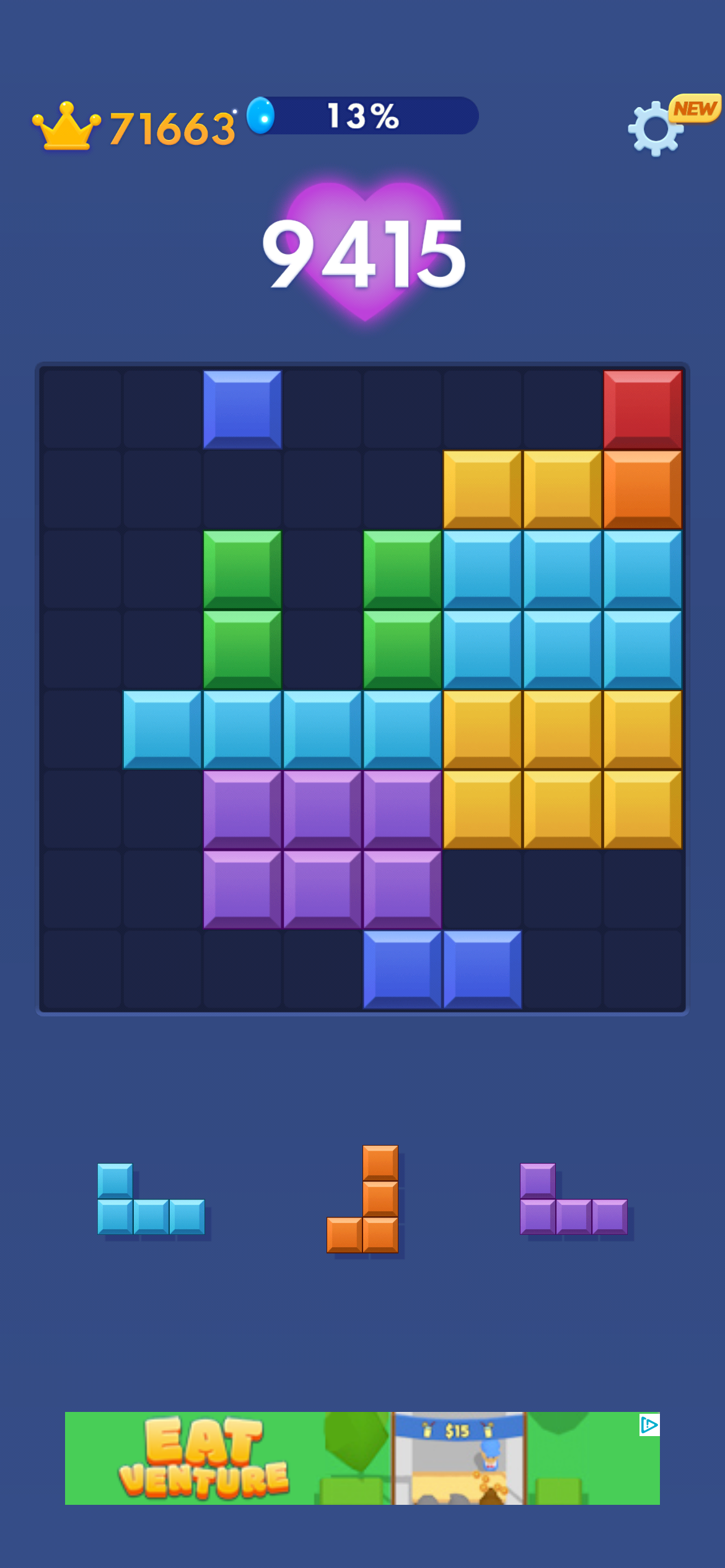This screenshot has width=725, height=1568.
Task: Open the Eat Venture ad banner
Action: click(x=362, y=1458)
